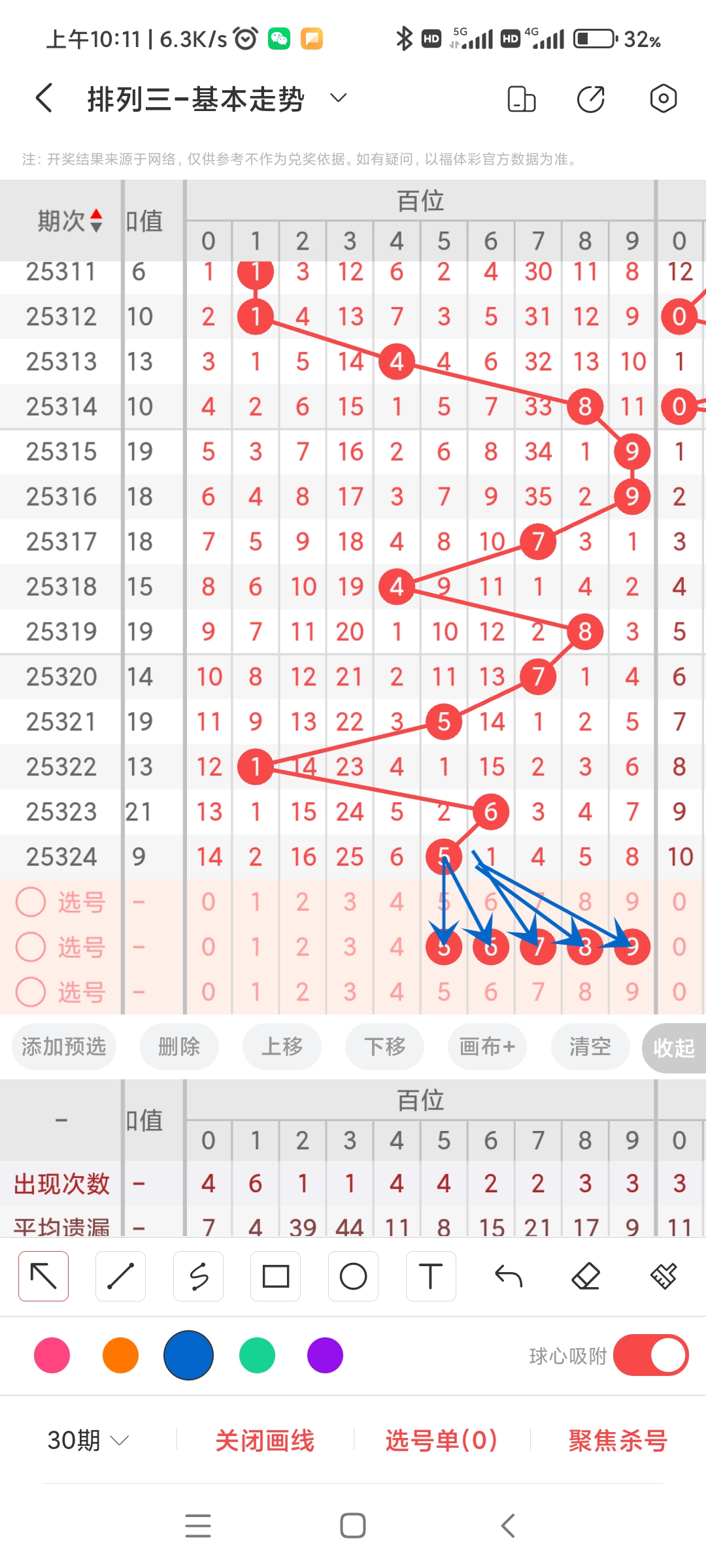Enable 球心吸附 snapping switch
Screen dimensions: 706x1568
click(650, 1356)
